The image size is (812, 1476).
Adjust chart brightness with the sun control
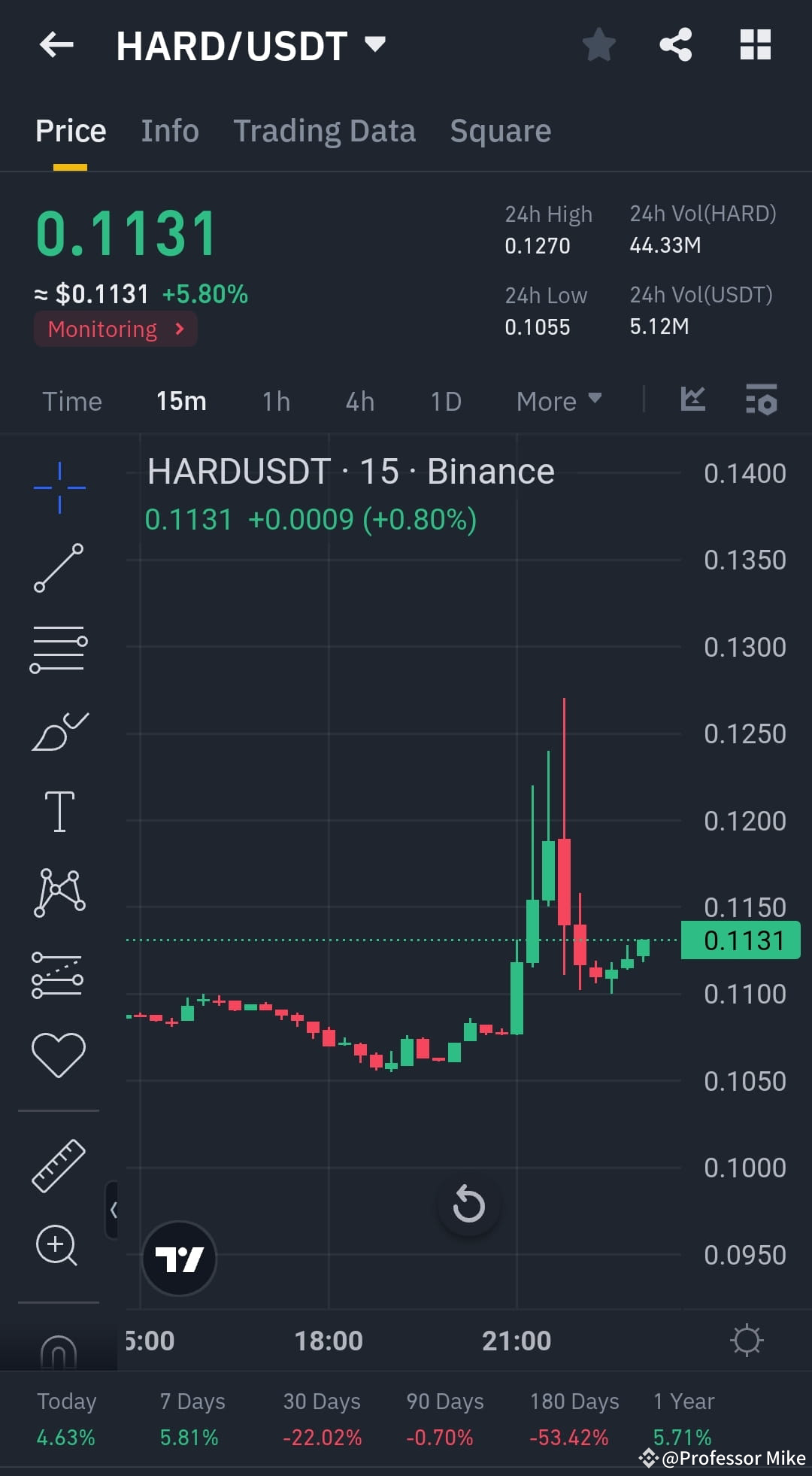coord(746,1339)
